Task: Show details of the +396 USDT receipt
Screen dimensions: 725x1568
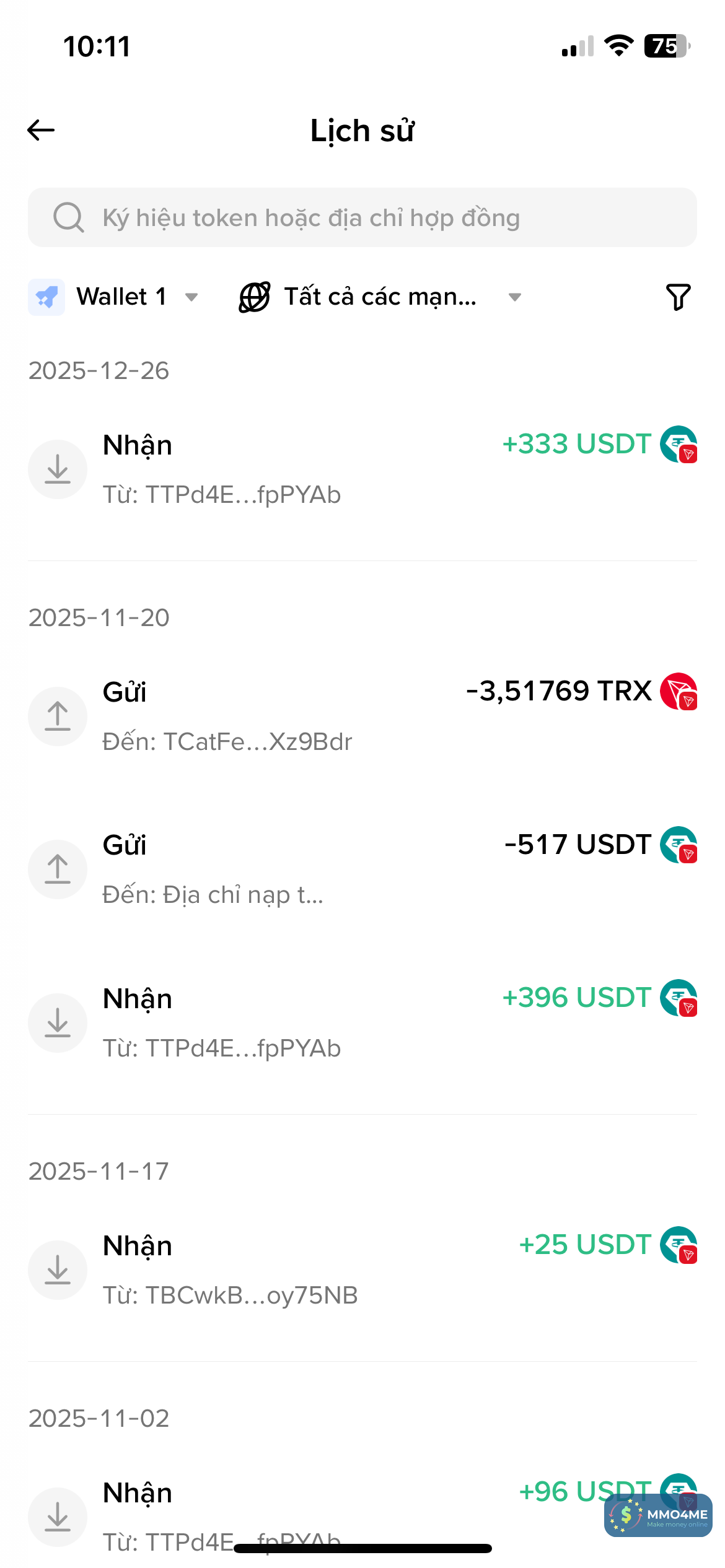Action: coord(362,1022)
